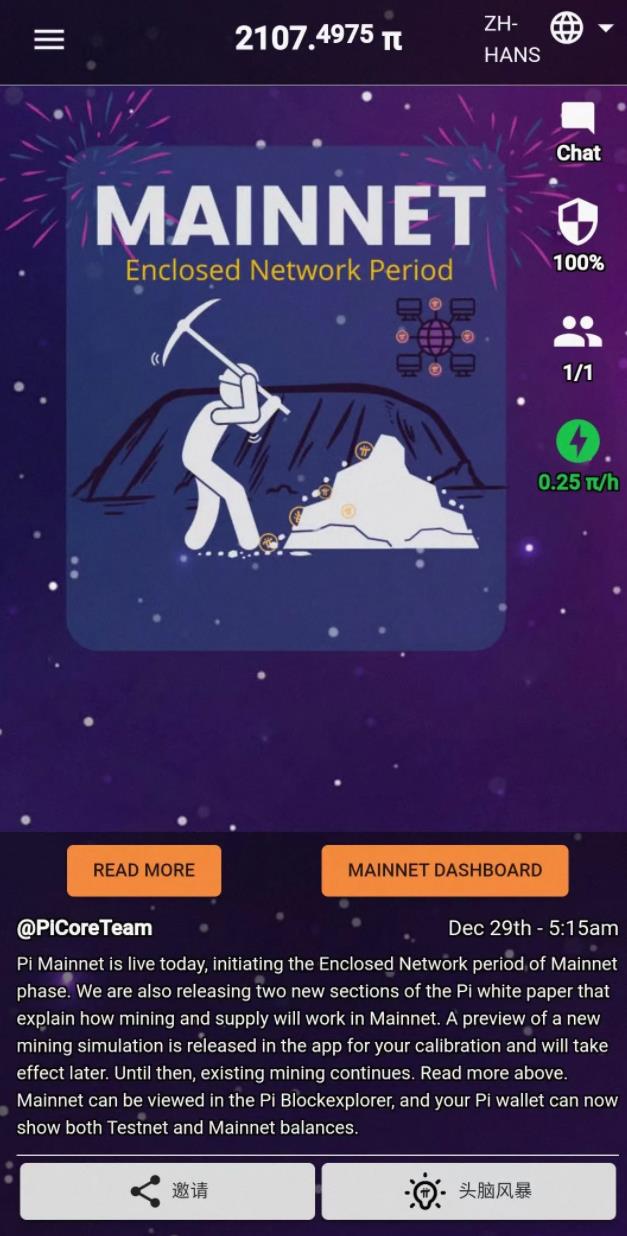
Task: Tap the security shield showing 100%
Action: 578,223
